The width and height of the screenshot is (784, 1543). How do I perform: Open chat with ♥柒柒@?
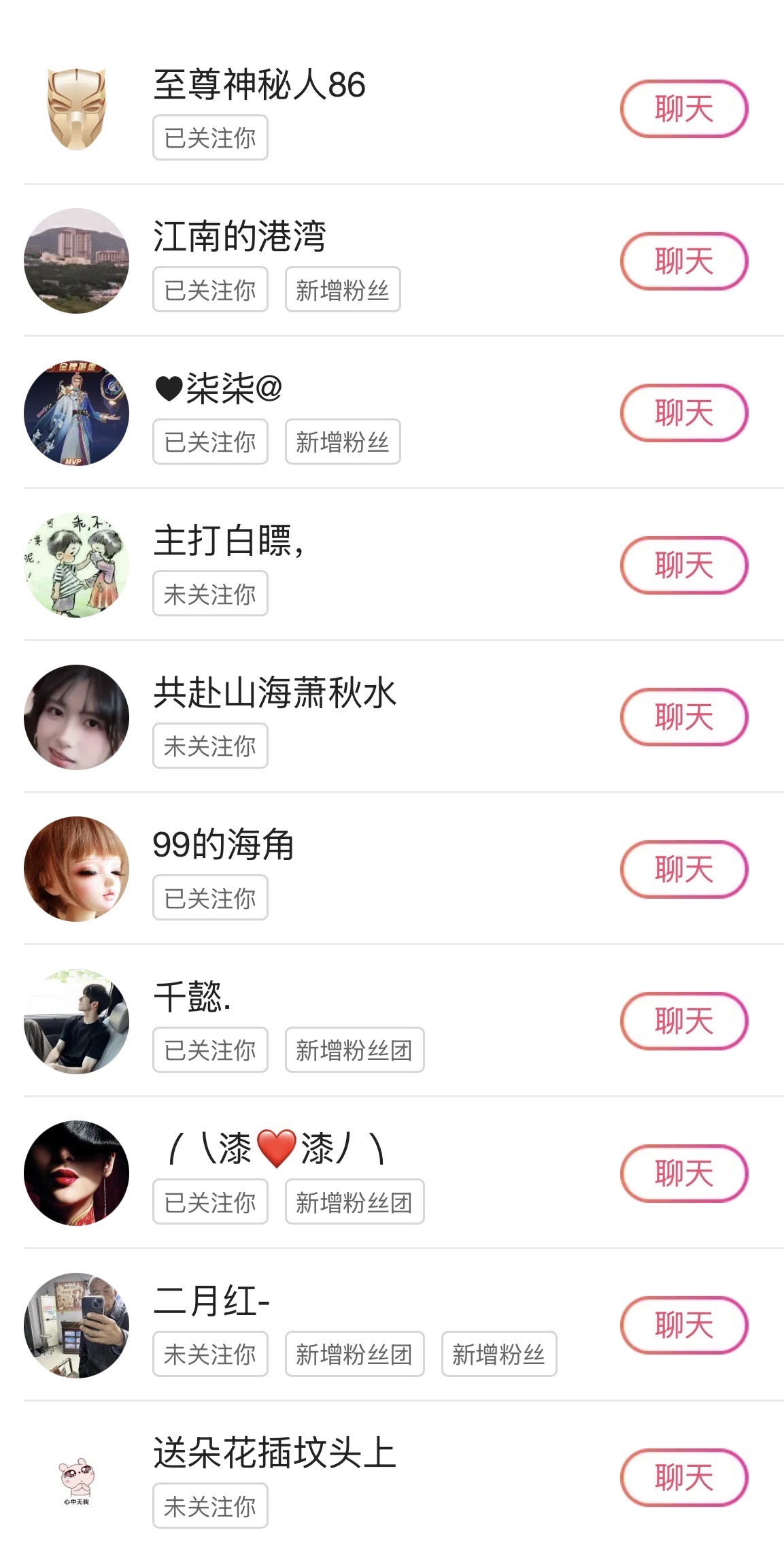point(683,413)
